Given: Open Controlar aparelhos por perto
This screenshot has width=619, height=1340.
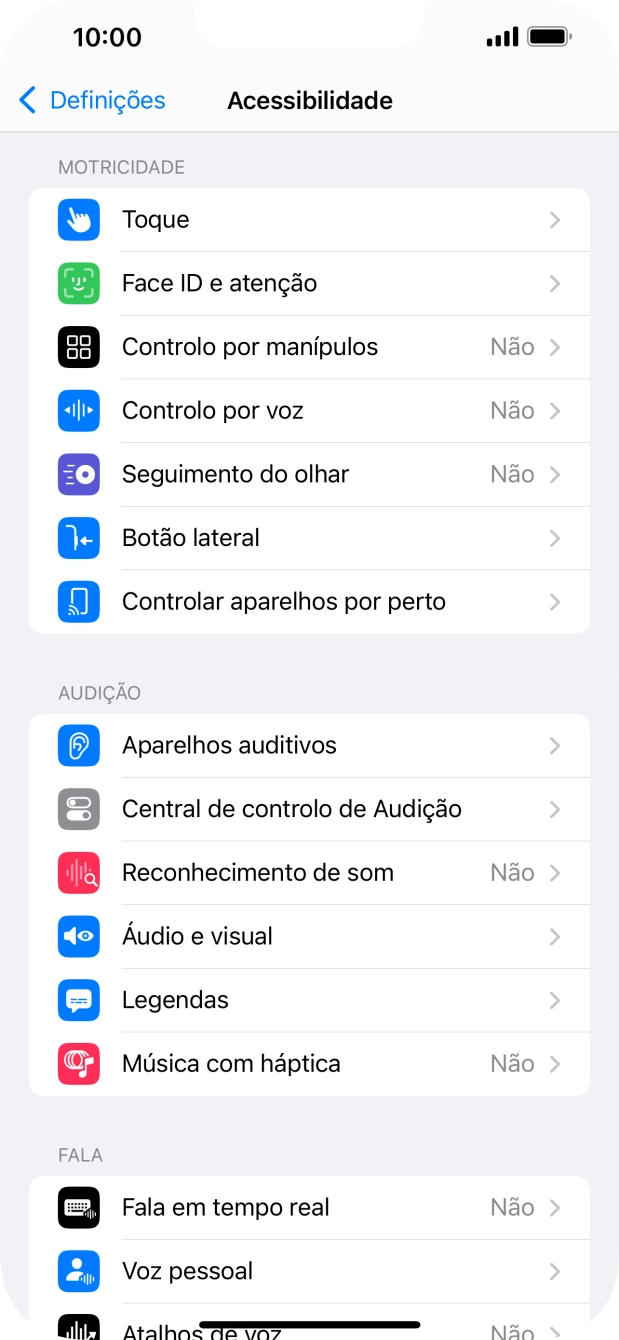Looking at the screenshot, I should tap(309, 602).
